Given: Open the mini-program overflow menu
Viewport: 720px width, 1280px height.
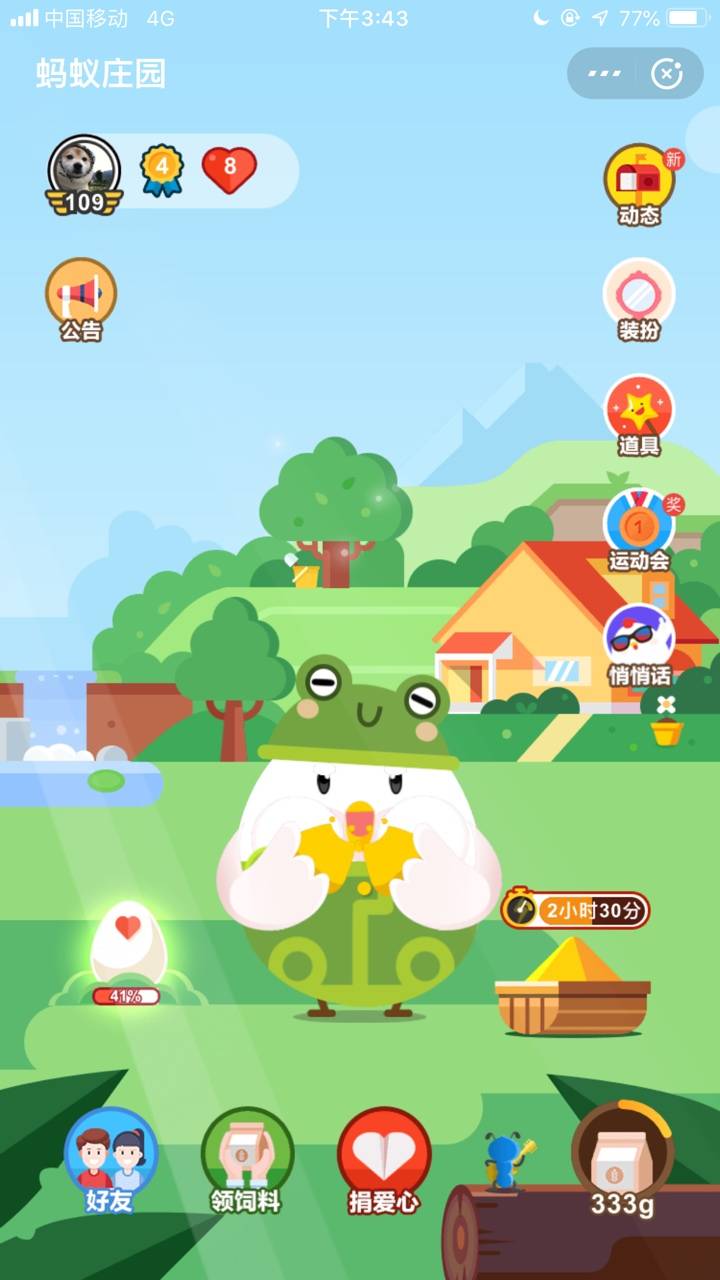Looking at the screenshot, I should pos(604,74).
